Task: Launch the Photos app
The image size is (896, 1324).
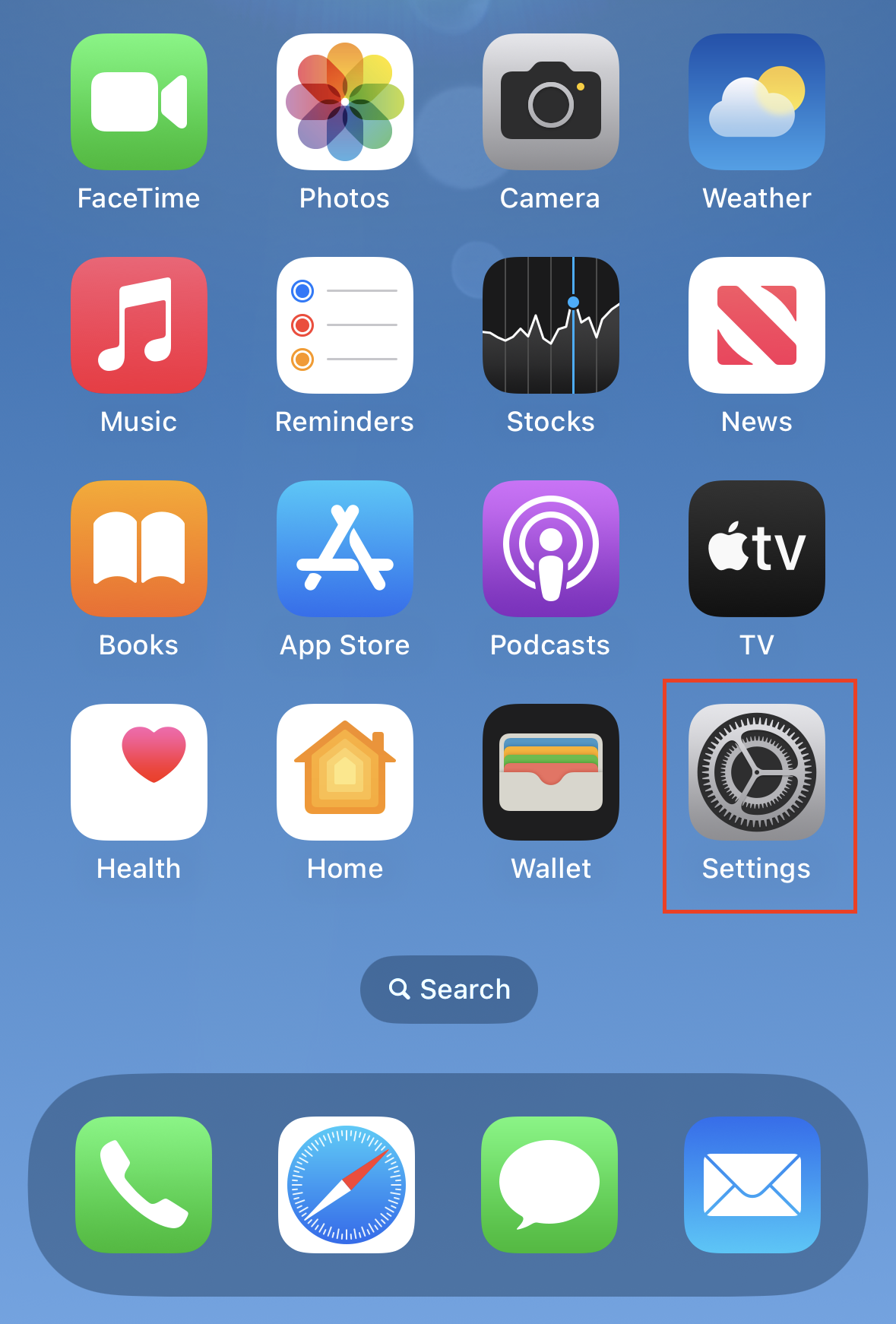Action: coord(345,102)
